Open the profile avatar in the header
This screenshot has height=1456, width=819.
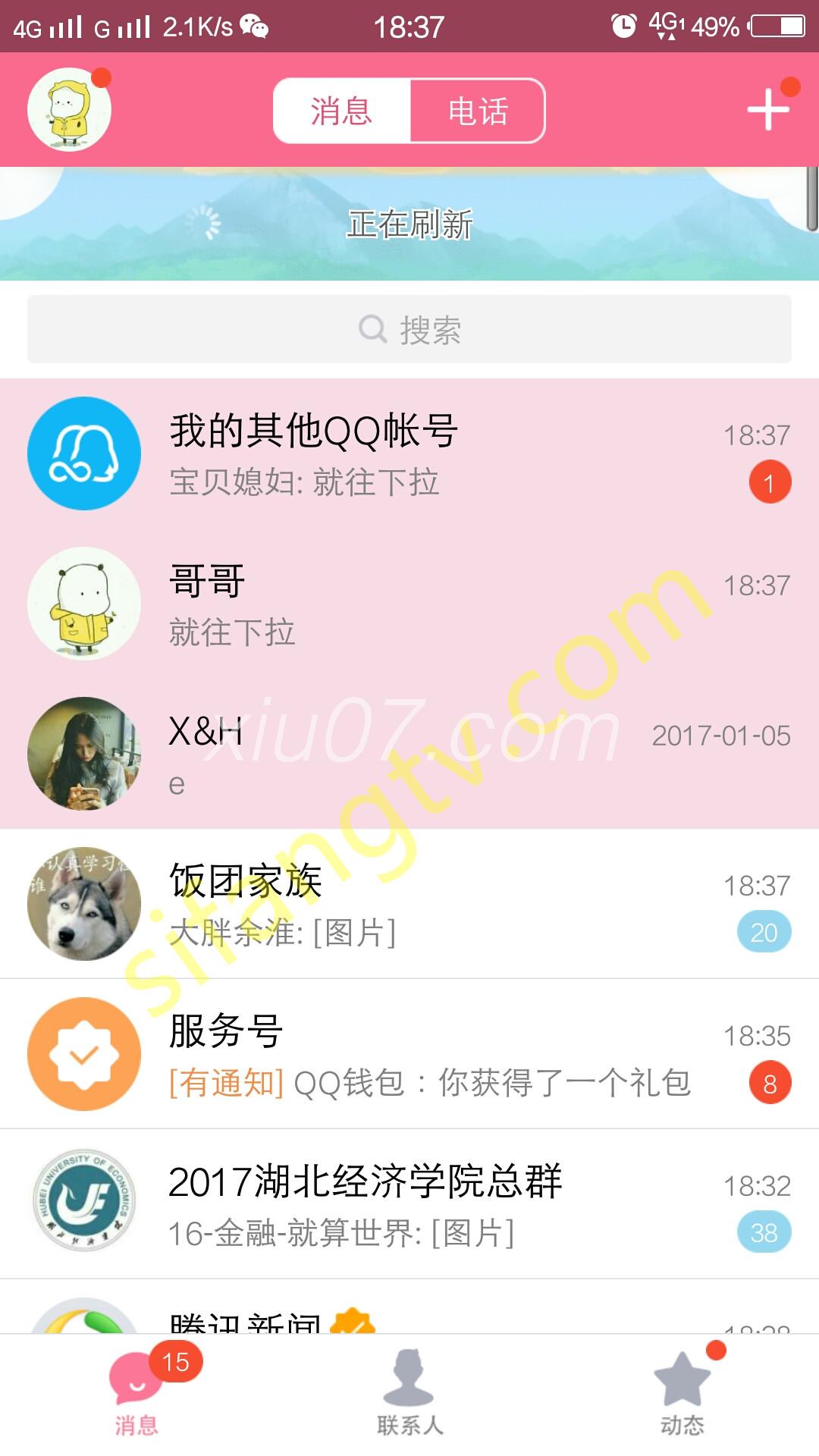(69, 109)
